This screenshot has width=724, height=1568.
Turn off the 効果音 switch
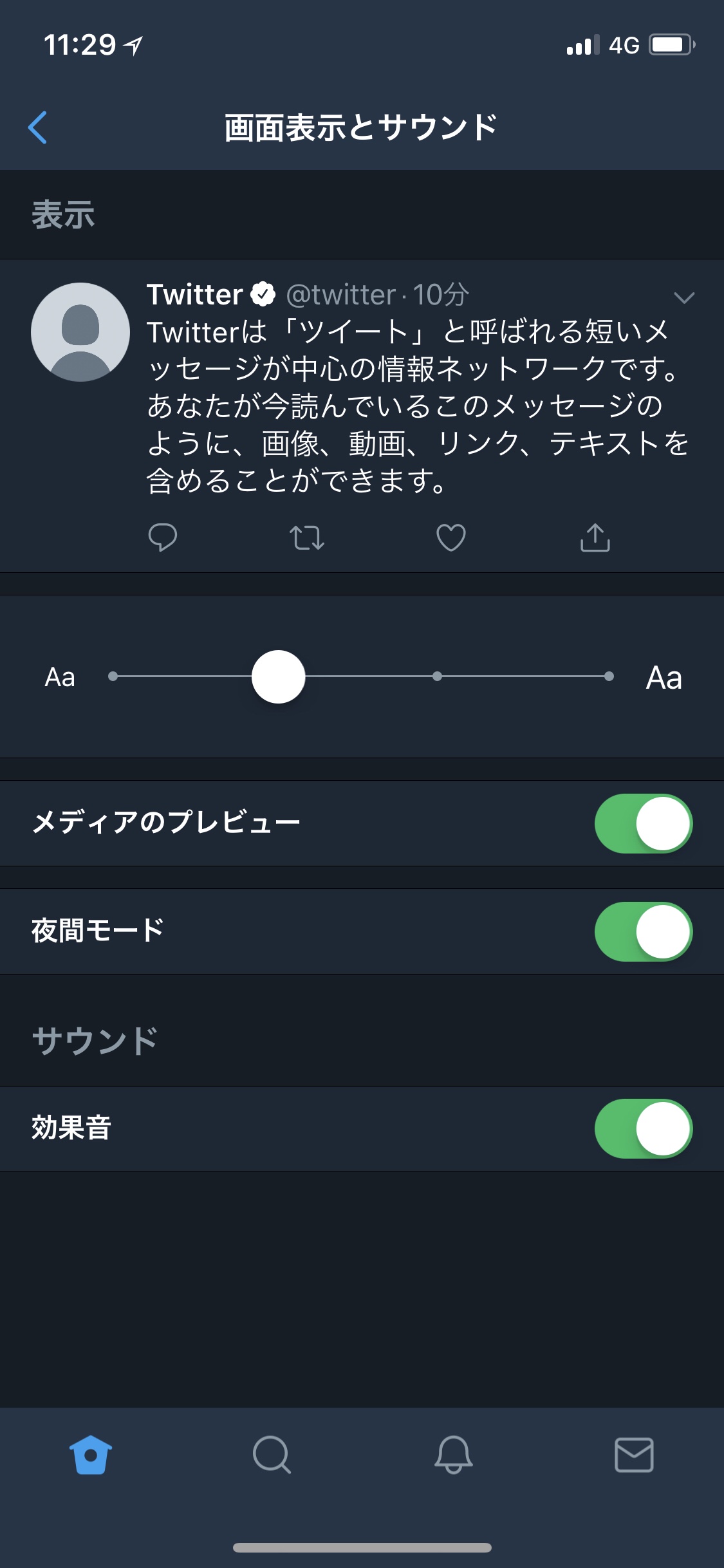pos(644,1128)
